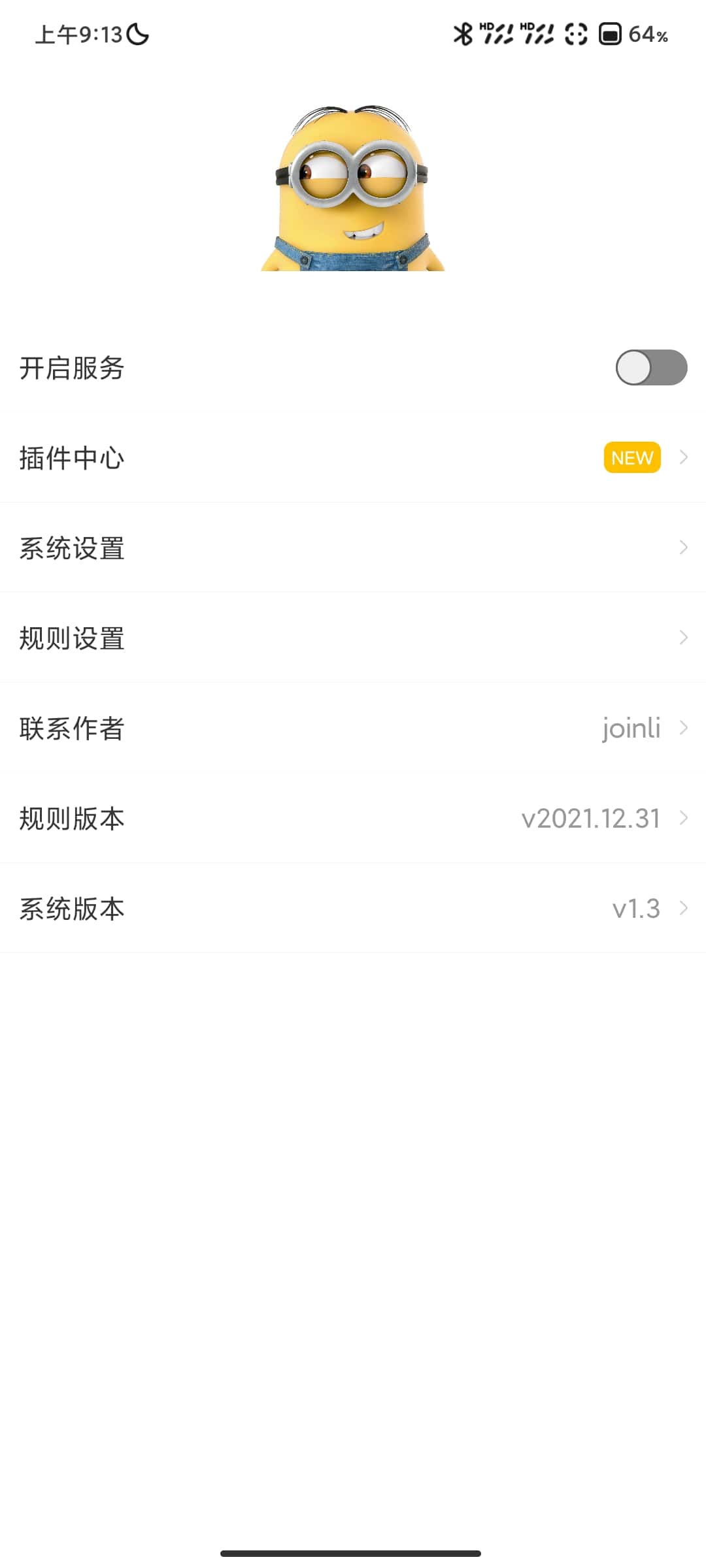View 系统版本 v1.3 details
This screenshot has width=706, height=1568.
[x=353, y=909]
